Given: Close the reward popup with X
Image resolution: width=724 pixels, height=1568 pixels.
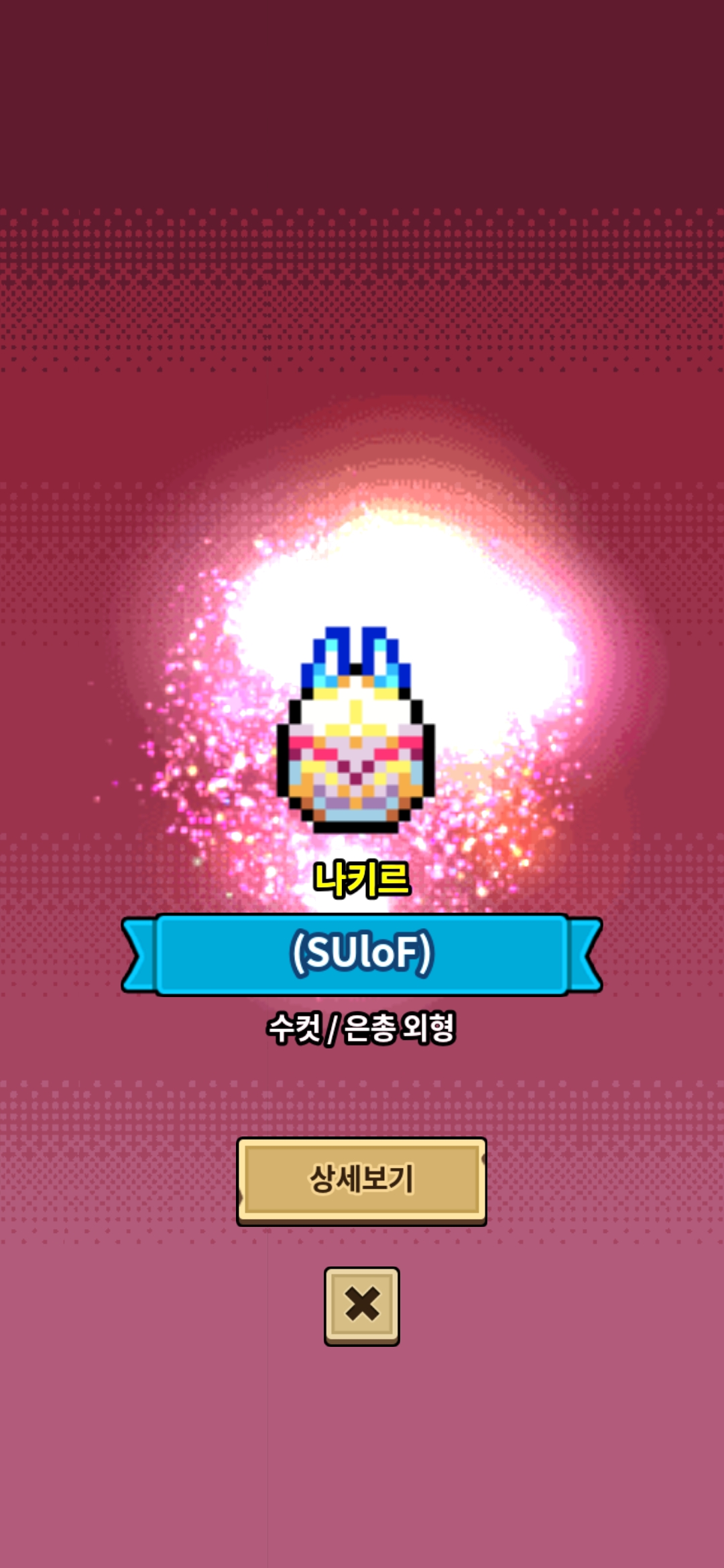Looking at the screenshot, I should (x=362, y=1306).
